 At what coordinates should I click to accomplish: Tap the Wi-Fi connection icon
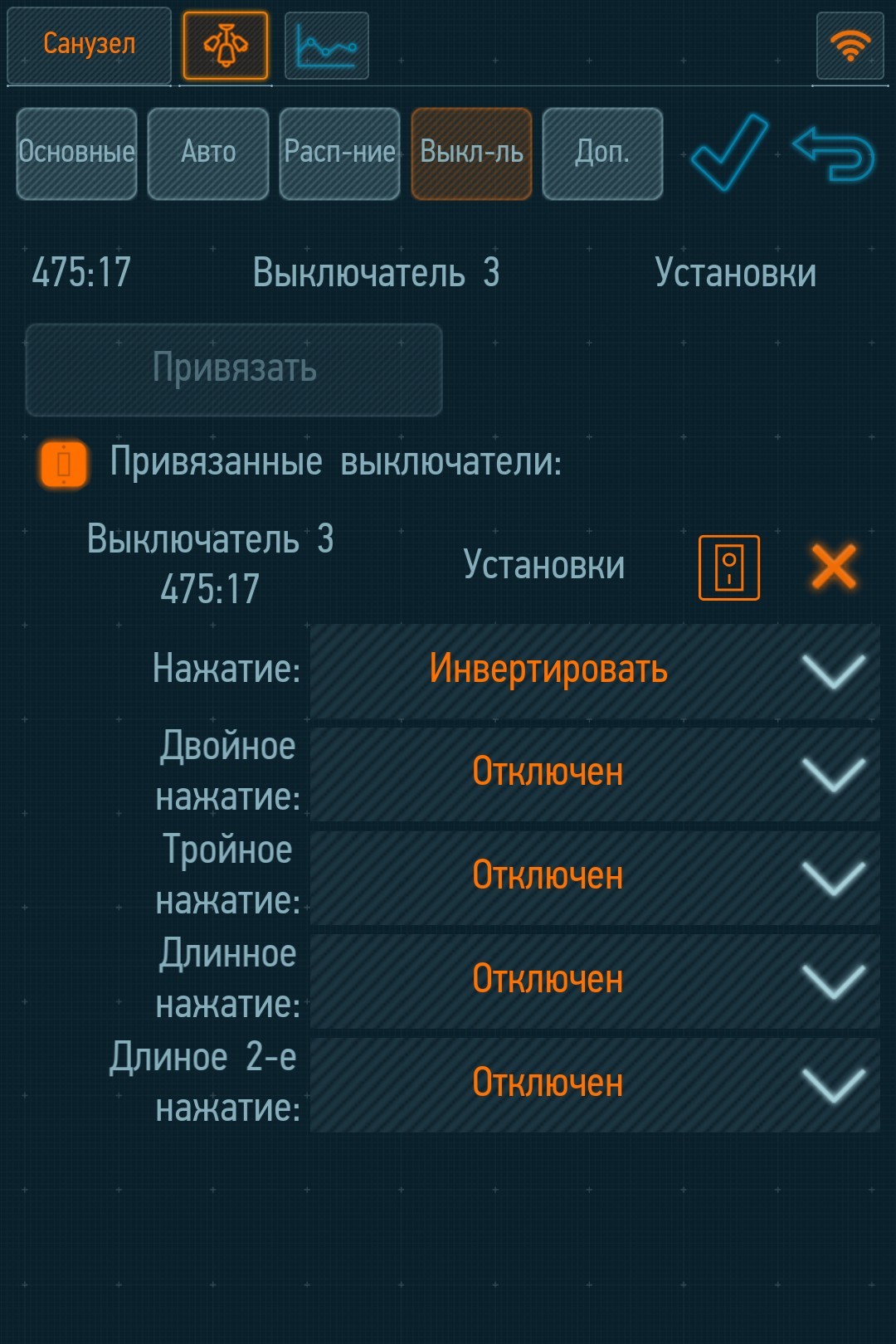850,46
